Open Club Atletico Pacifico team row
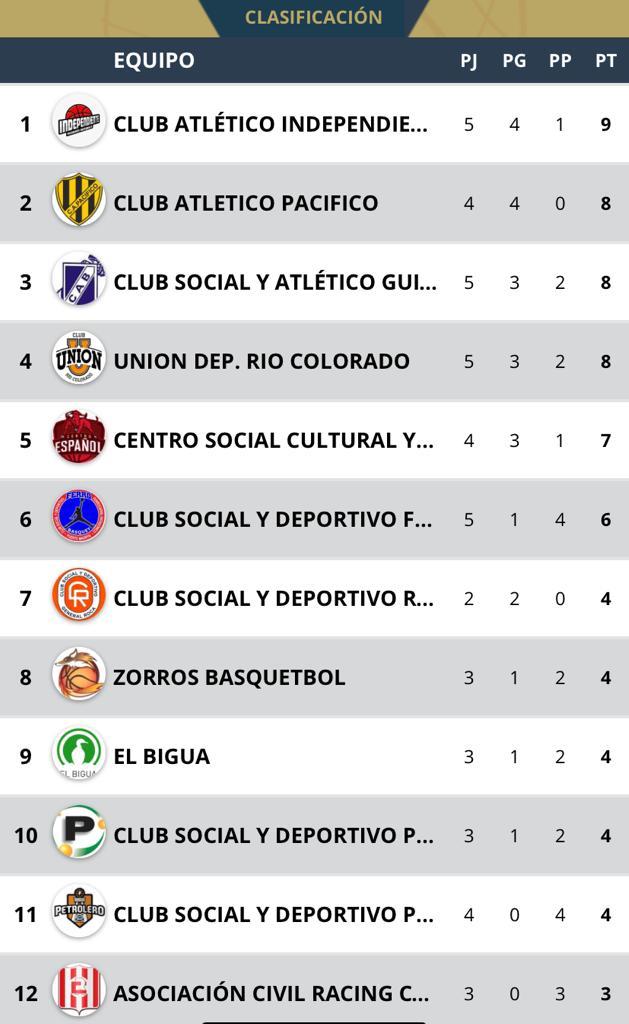 246,203
